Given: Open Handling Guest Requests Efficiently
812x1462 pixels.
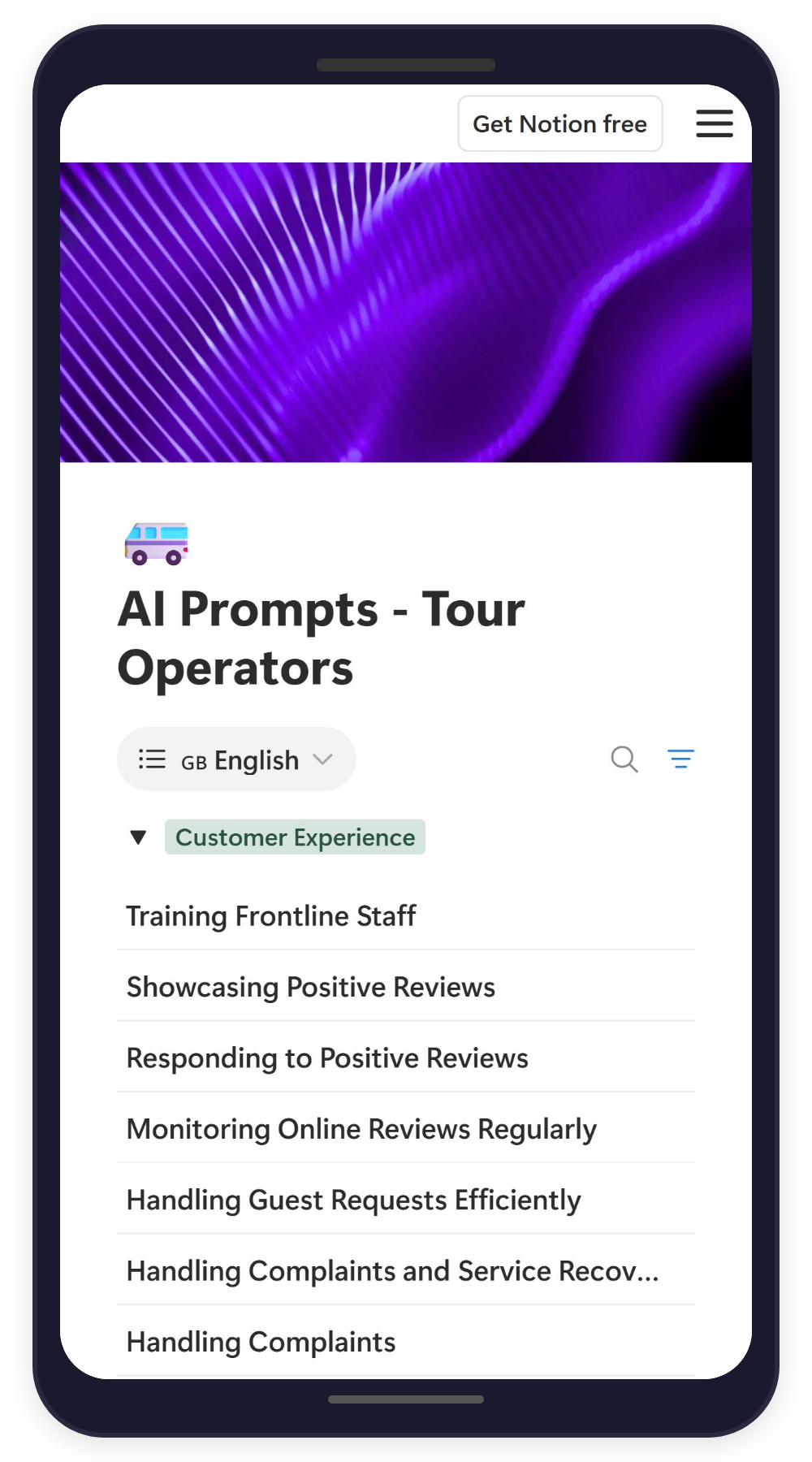Looking at the screenshot, I should click(406, 1200).
